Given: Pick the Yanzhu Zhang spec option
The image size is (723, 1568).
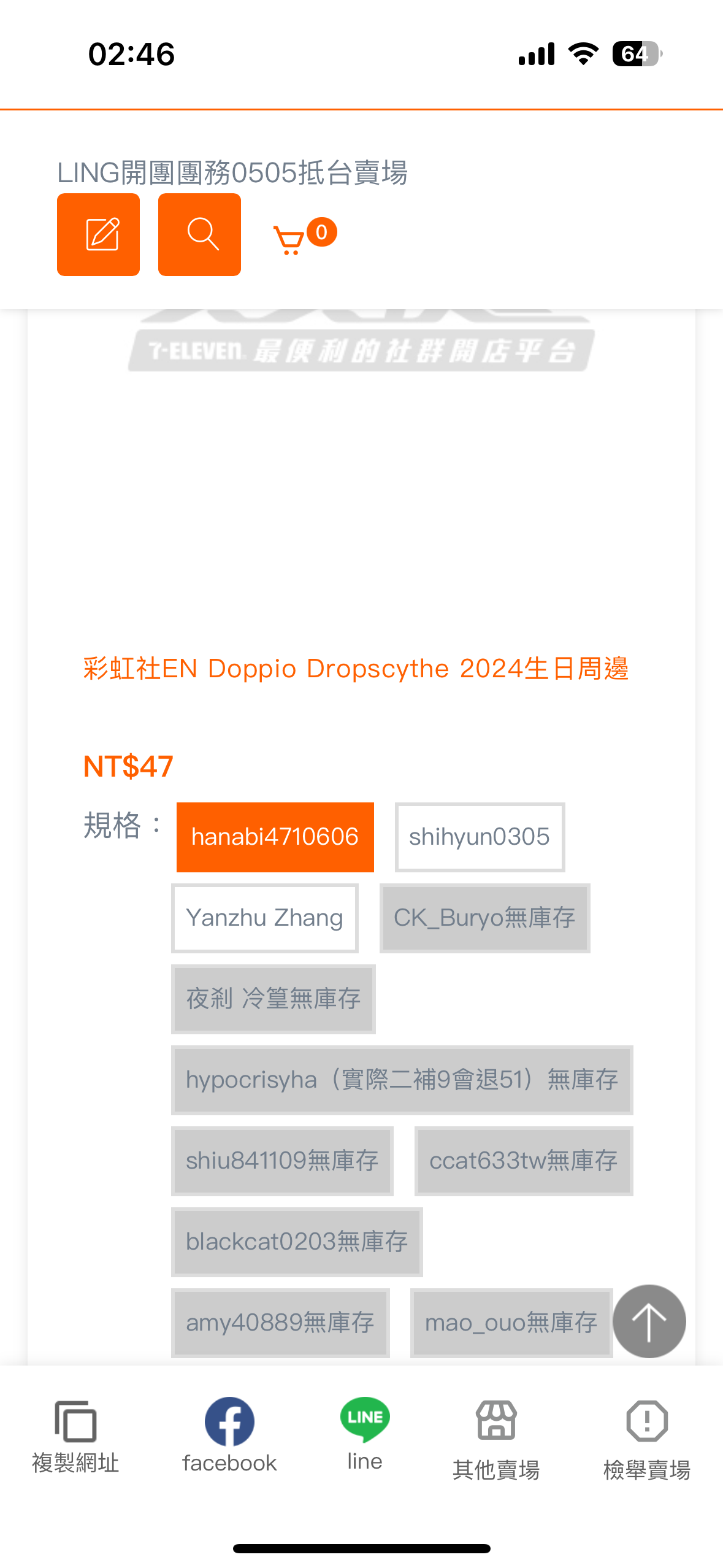Looking at the screenshot, I should coord(265,918).
